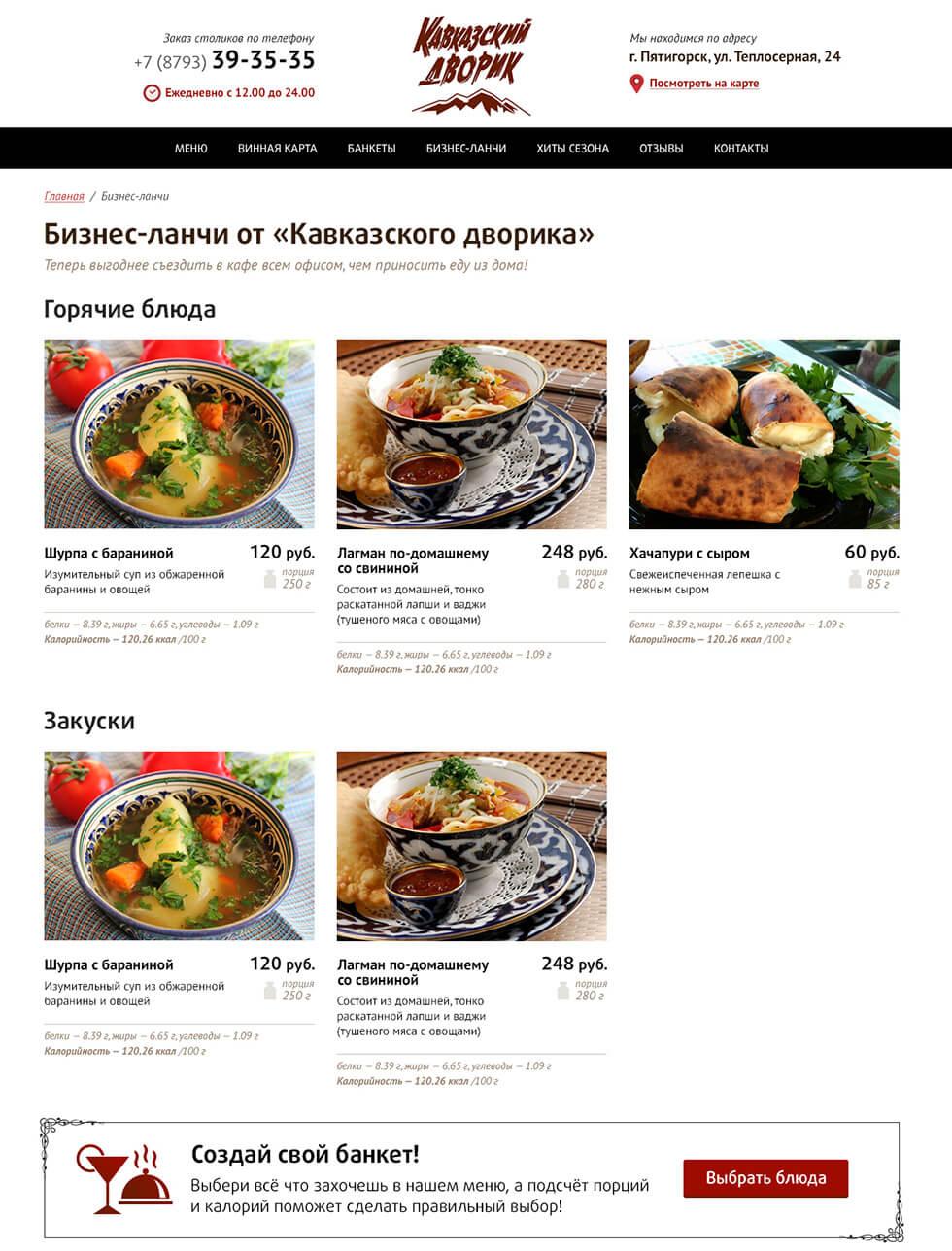This screenshot has height=1251, width=952.
Task: Open the Хачапури с сыром dish card
Action: click(x=764, y=434)
